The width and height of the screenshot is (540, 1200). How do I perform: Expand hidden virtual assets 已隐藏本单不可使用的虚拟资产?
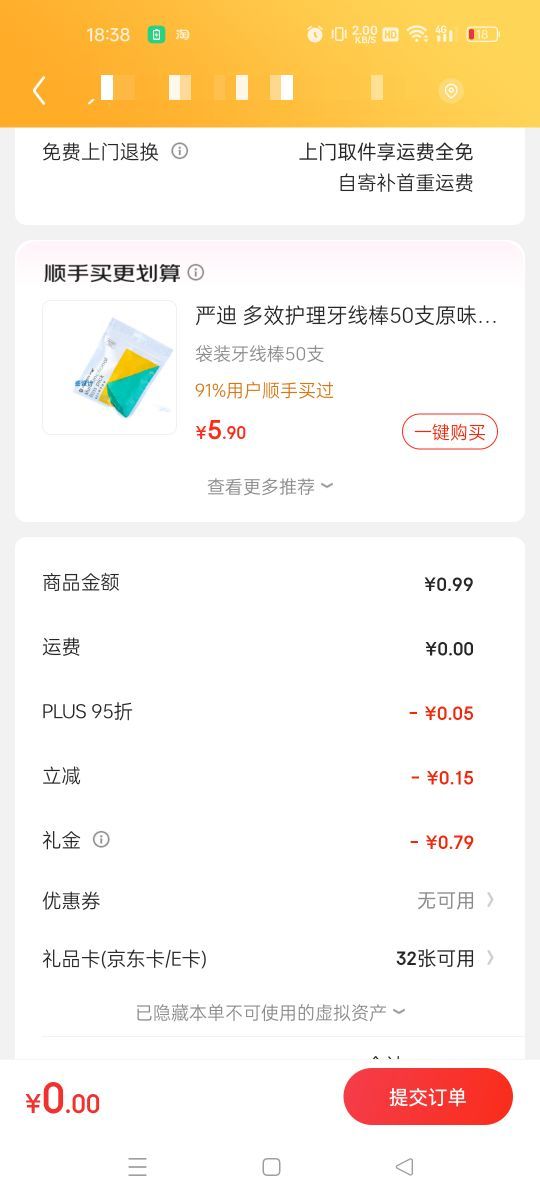pyautogui.click(x=270, y=1013)
